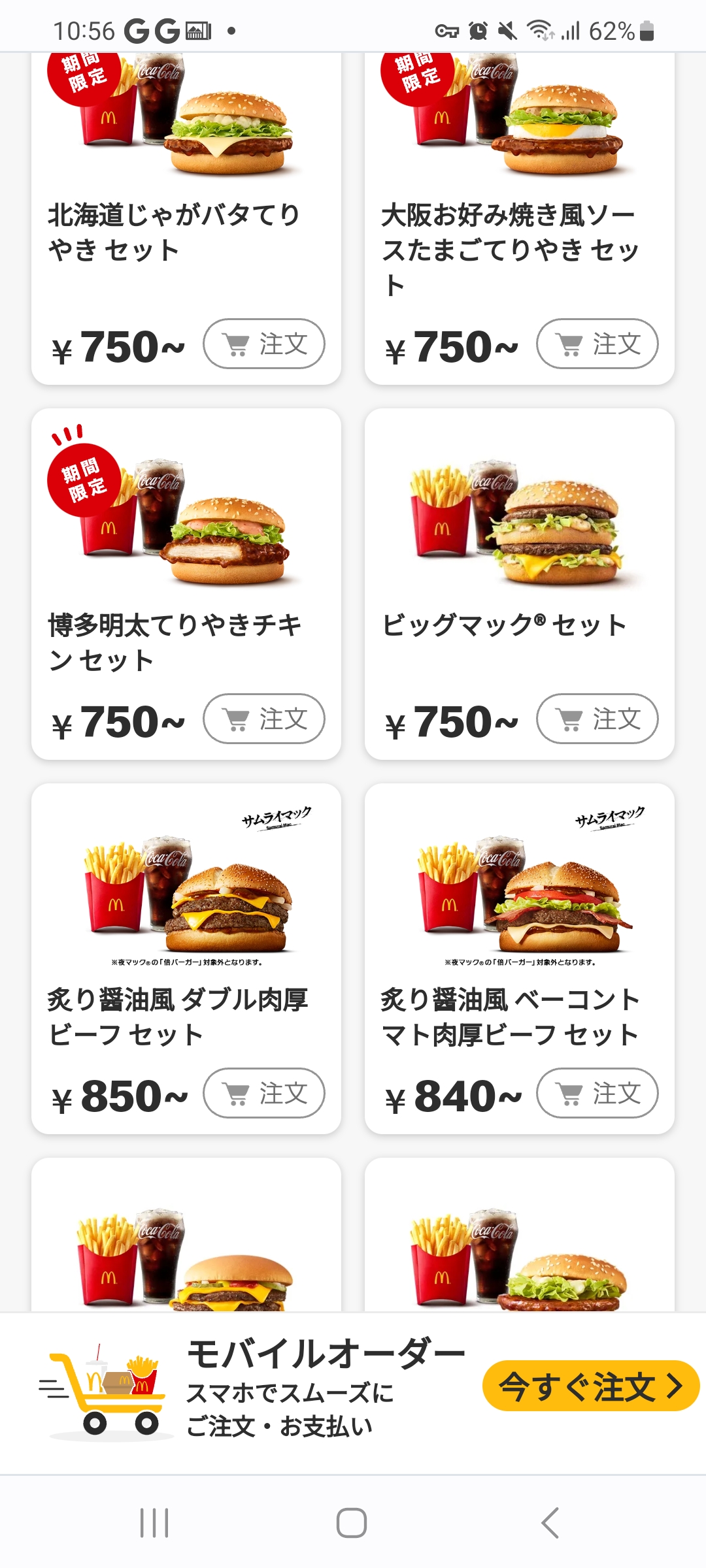This screenshot has height=1568, width=706.
Task: Order the 炙り醤油風 ベーコントマト肉厚ビーフ セット
Action: (x=597, y=1093)
